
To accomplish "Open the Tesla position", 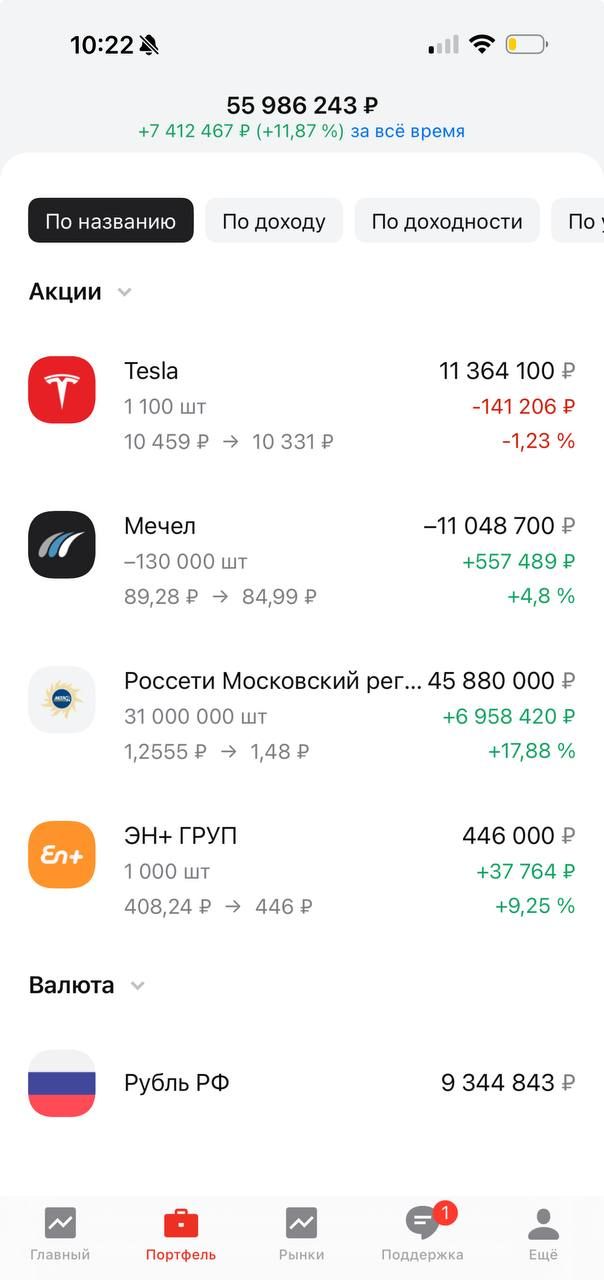I will 301,405.
